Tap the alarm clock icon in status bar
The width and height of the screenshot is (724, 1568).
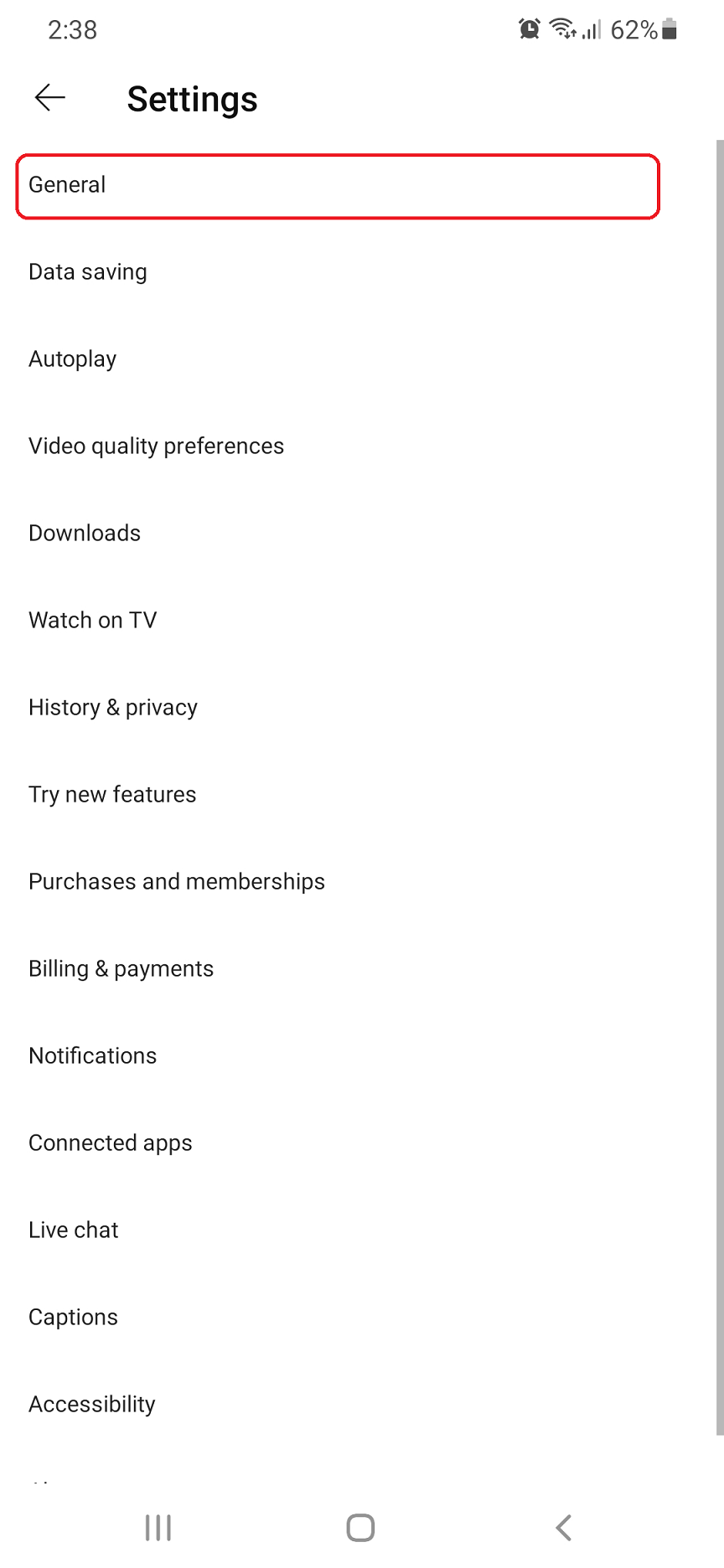point(528,28)
